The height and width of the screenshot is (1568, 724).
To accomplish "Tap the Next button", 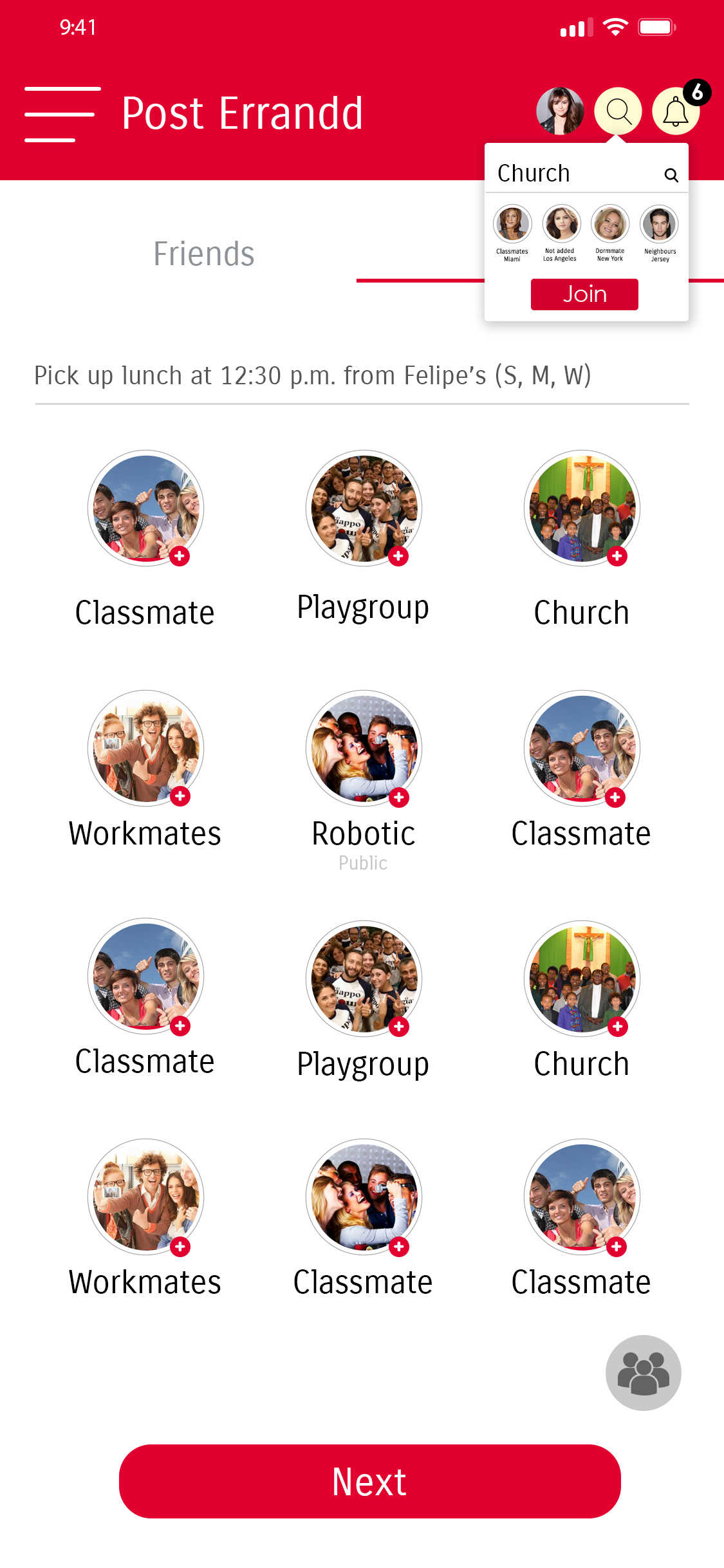I will (x=370, y=1481).
